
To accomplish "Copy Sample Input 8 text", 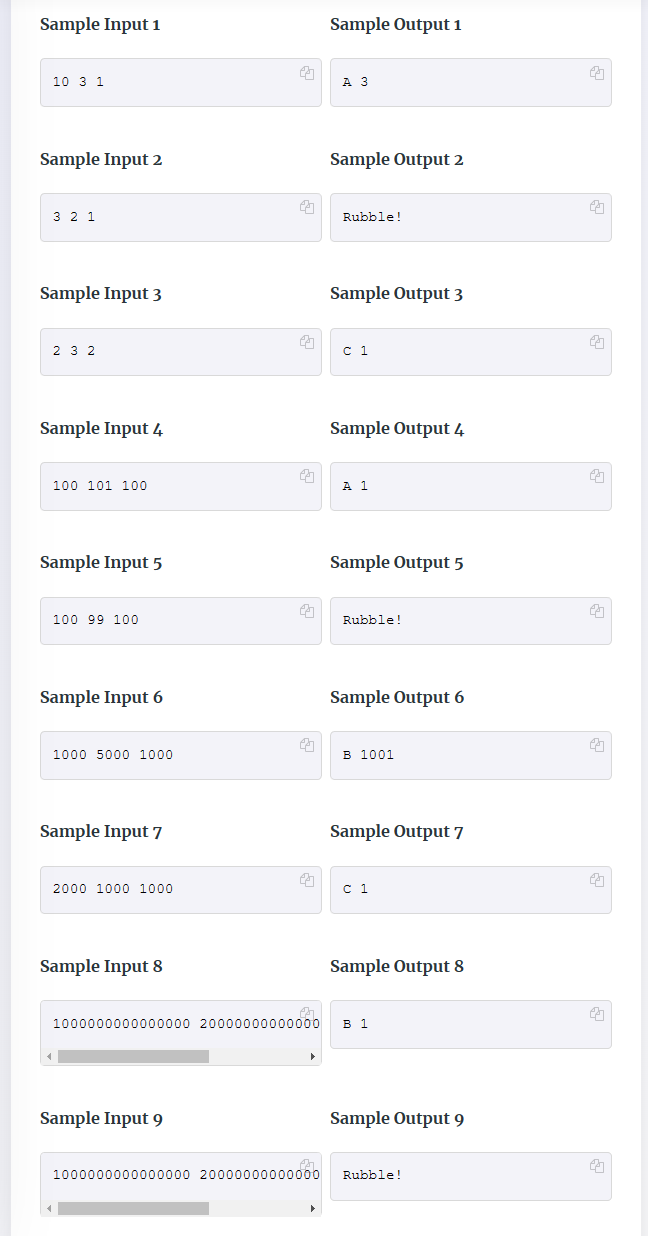I will (x=307, y=1014).
